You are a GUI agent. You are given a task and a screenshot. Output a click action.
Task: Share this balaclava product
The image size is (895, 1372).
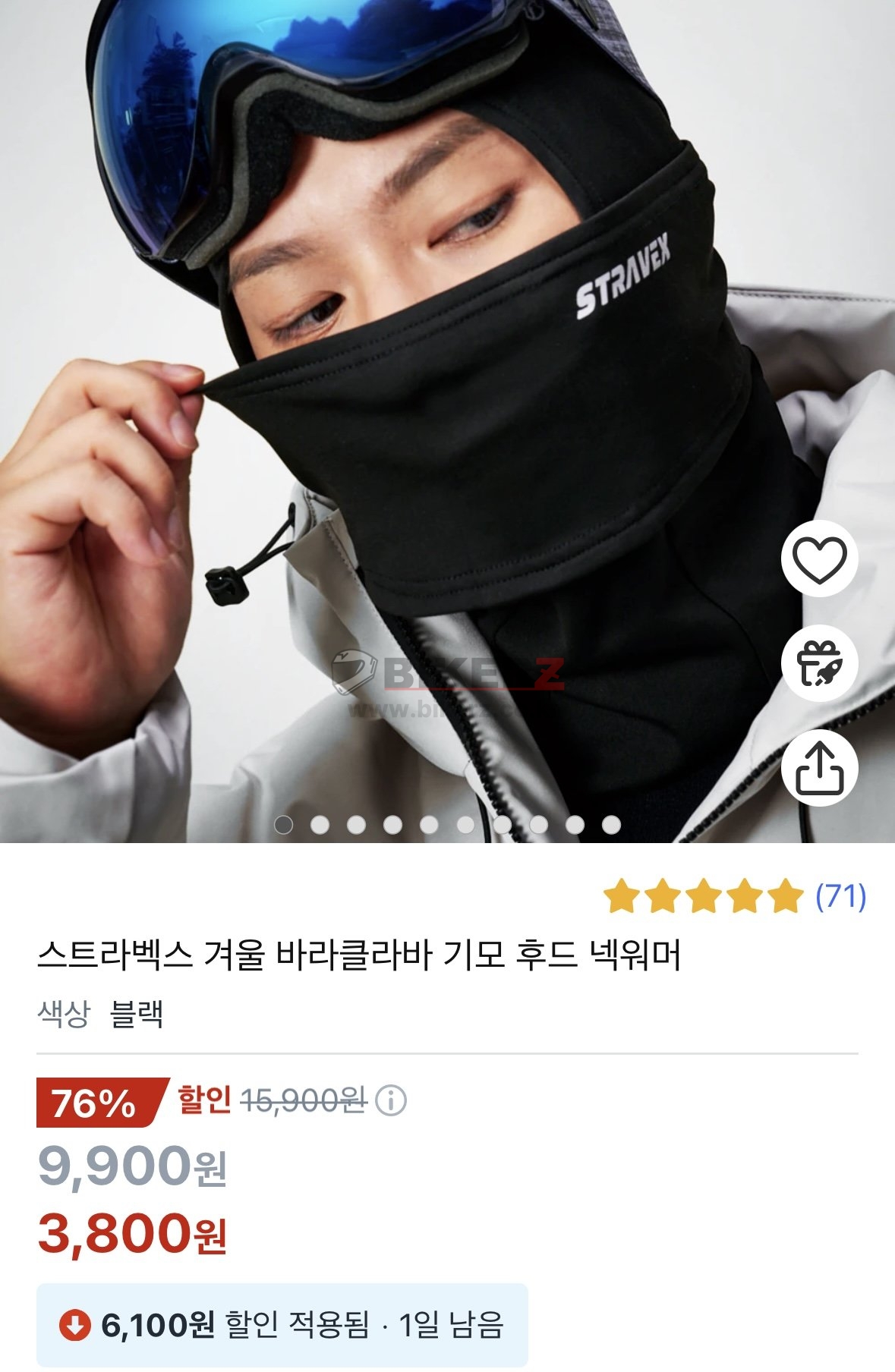tap(819, 767)
